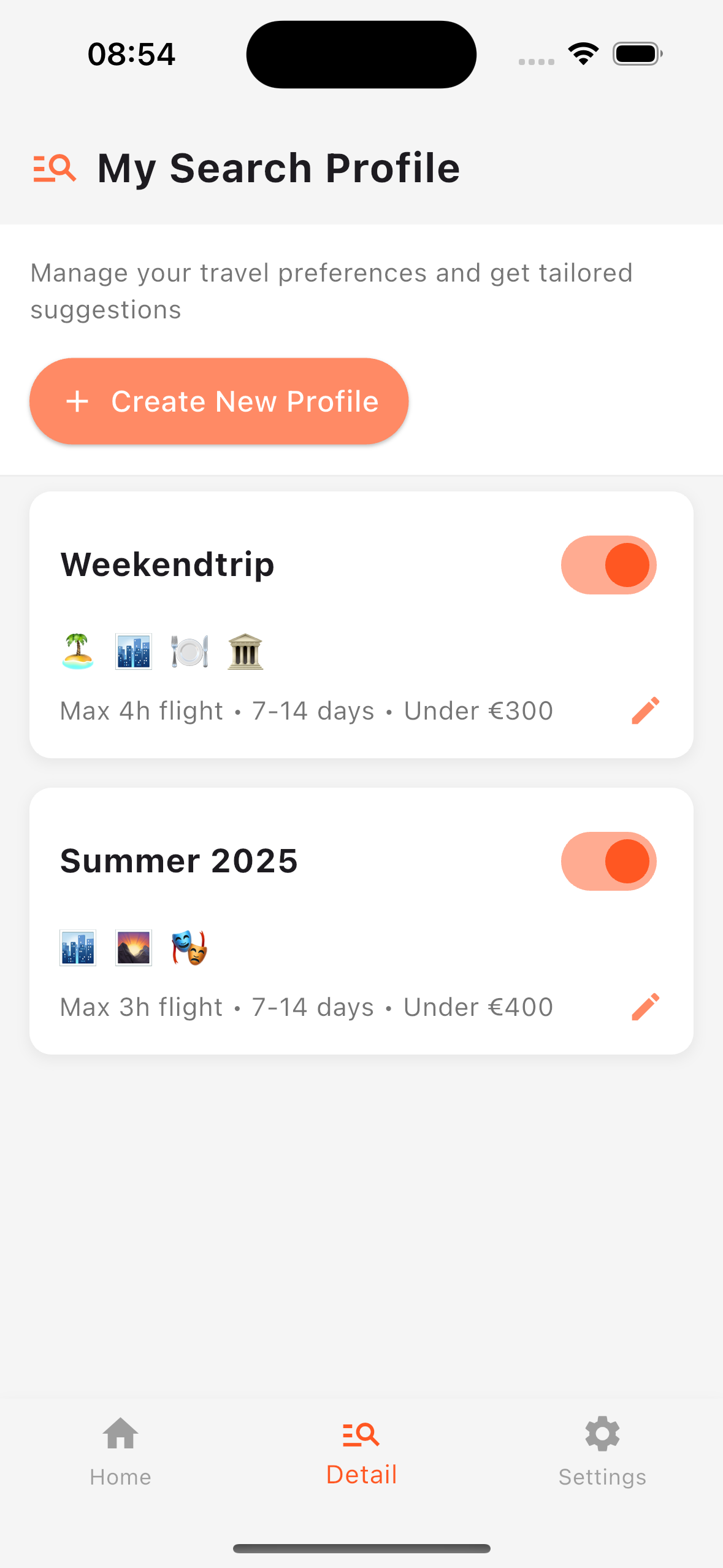Click the sunrise mountain icon in Summer 2025
This screenshot has height=1568, width=723.
point(133,948)
